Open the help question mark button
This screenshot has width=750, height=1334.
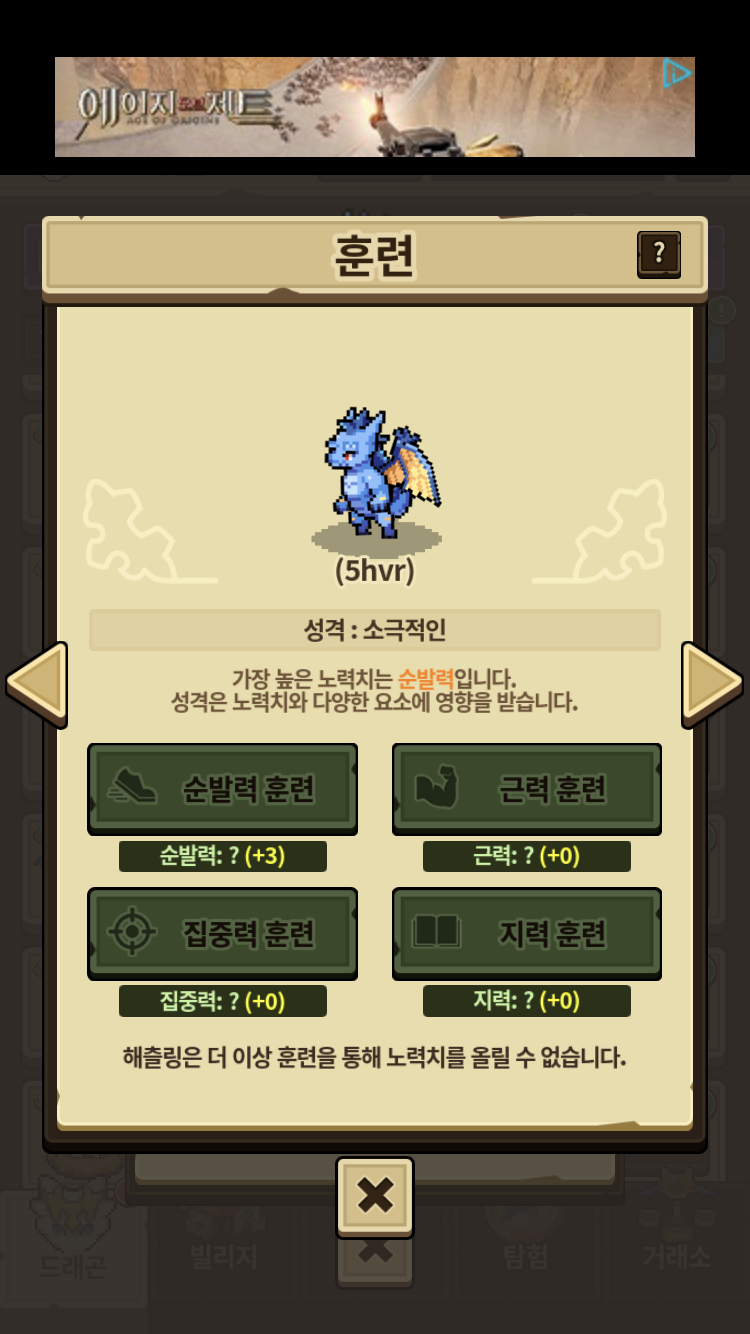pos(658,254)
